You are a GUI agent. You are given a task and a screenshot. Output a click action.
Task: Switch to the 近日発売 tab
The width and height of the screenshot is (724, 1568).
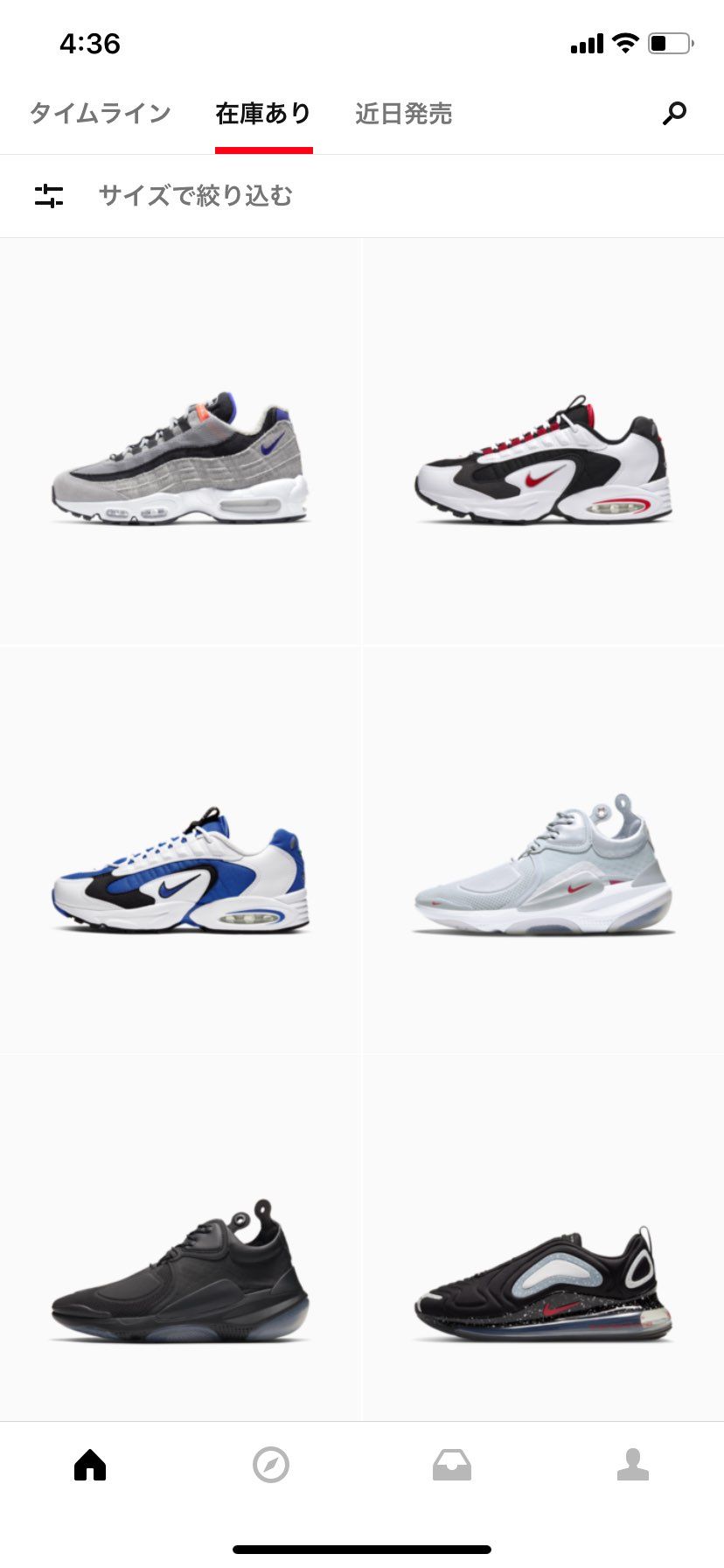[x=403, y=114]
